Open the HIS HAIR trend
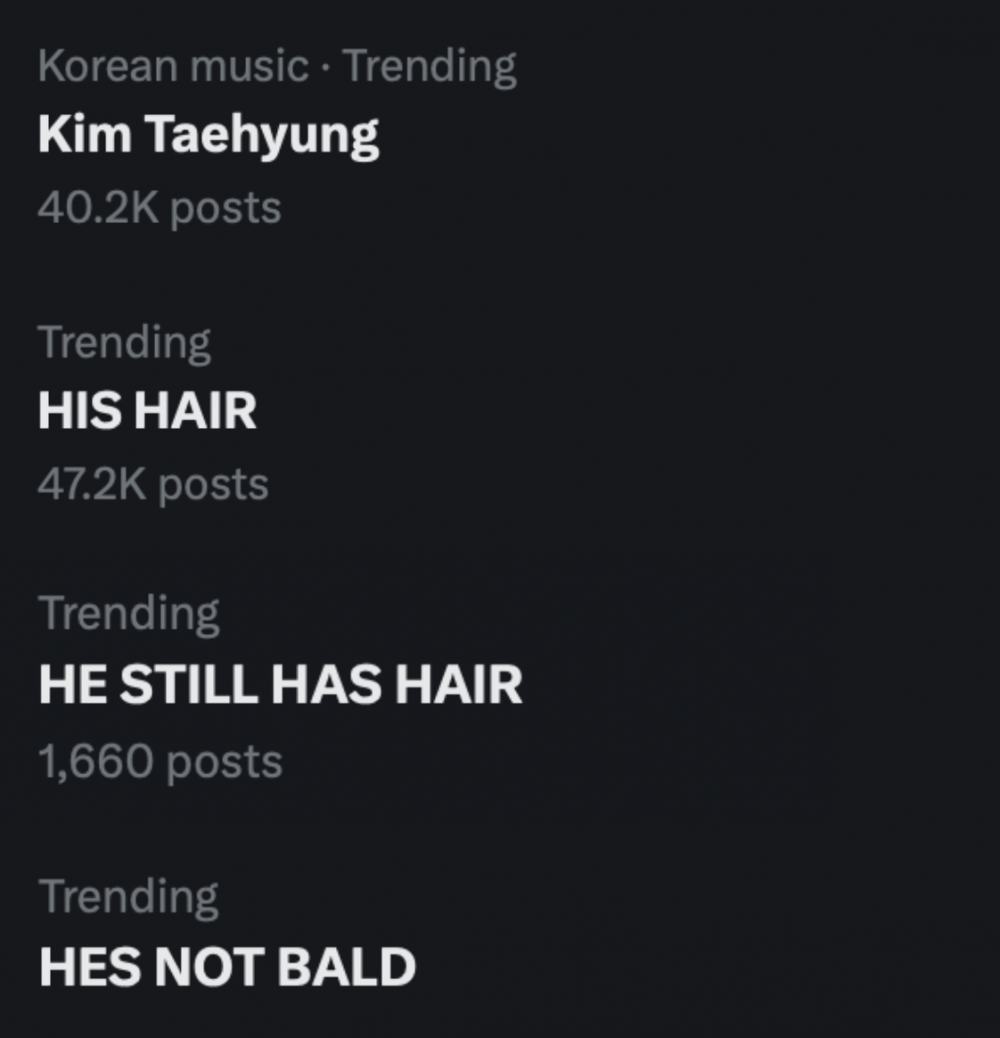This screenshot has width=1000, height=1038. click(148, 411)
